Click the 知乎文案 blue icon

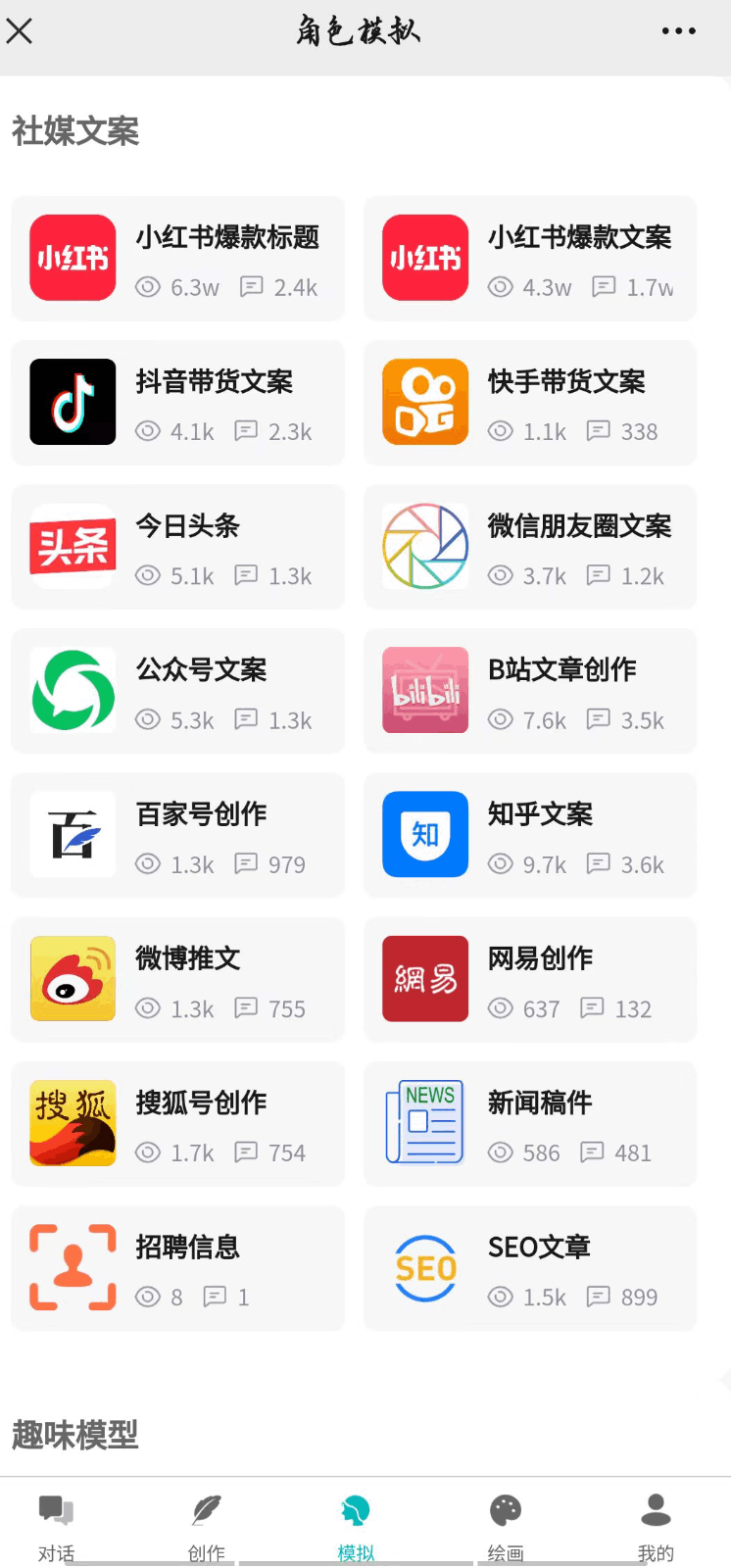[425, 834]
